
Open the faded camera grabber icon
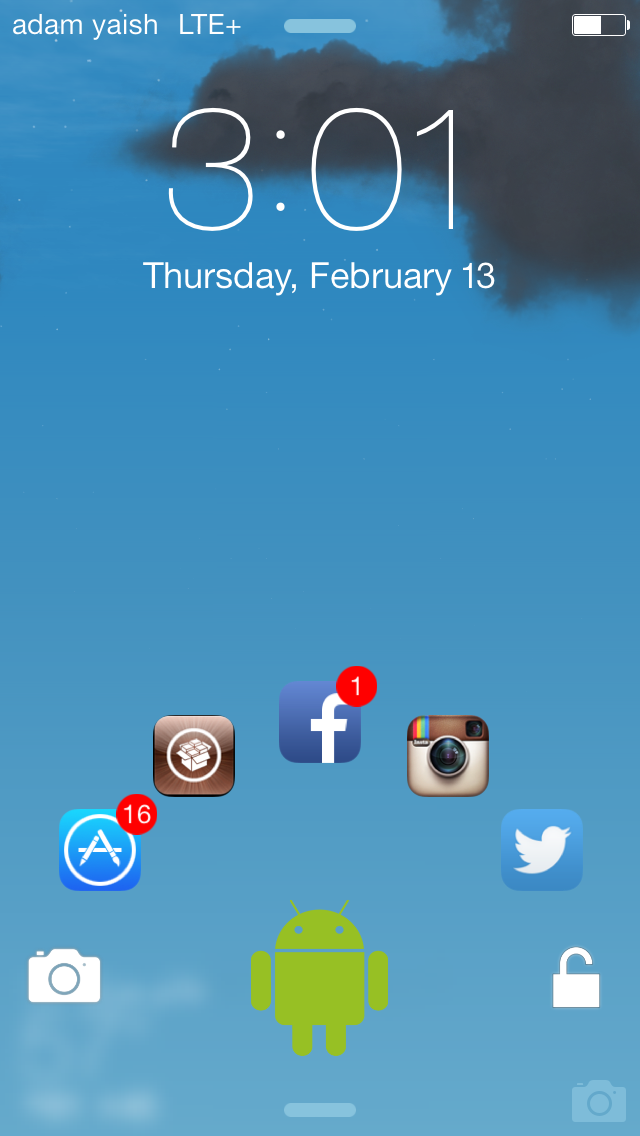[598, 1100]
